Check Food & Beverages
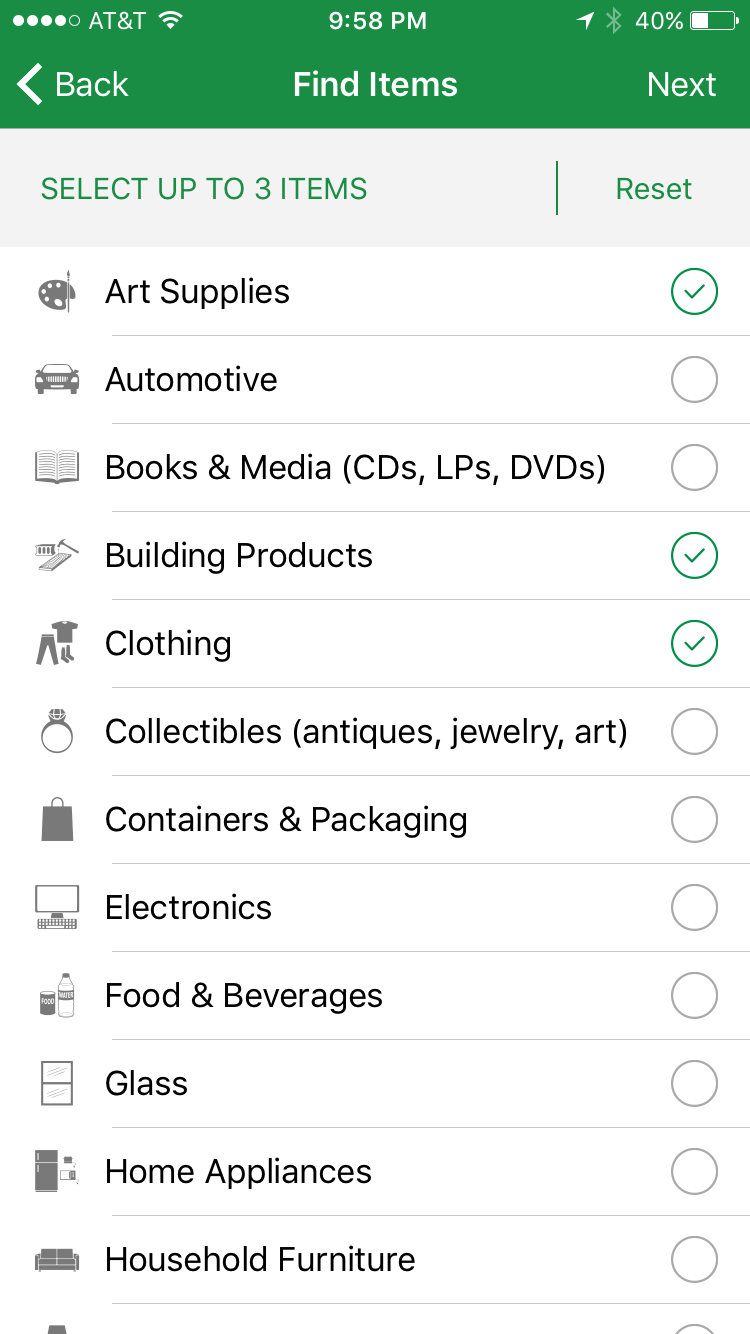750x1334 pixels. 694,996
